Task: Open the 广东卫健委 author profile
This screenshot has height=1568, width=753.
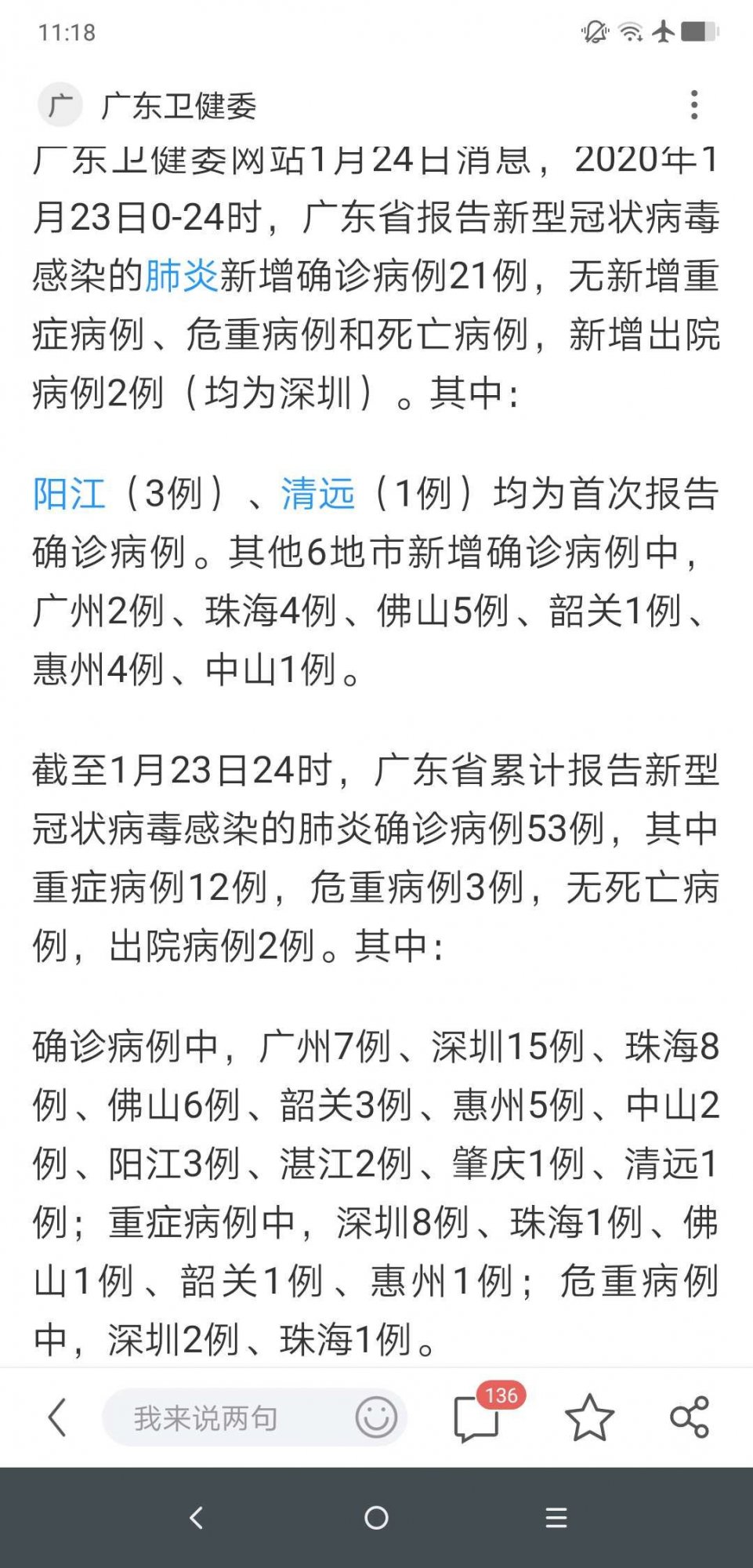Action: [177, 106]
